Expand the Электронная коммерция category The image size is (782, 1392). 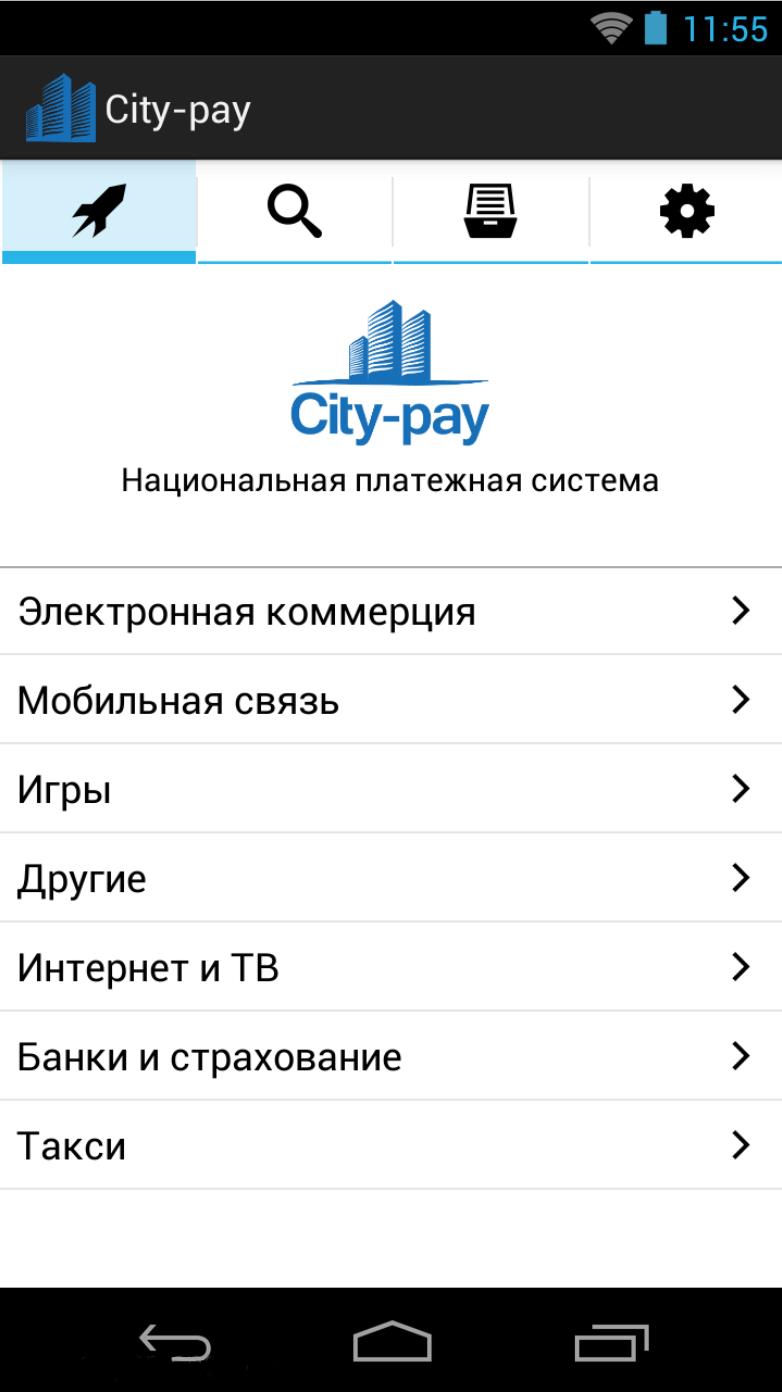tap(390, 610)
